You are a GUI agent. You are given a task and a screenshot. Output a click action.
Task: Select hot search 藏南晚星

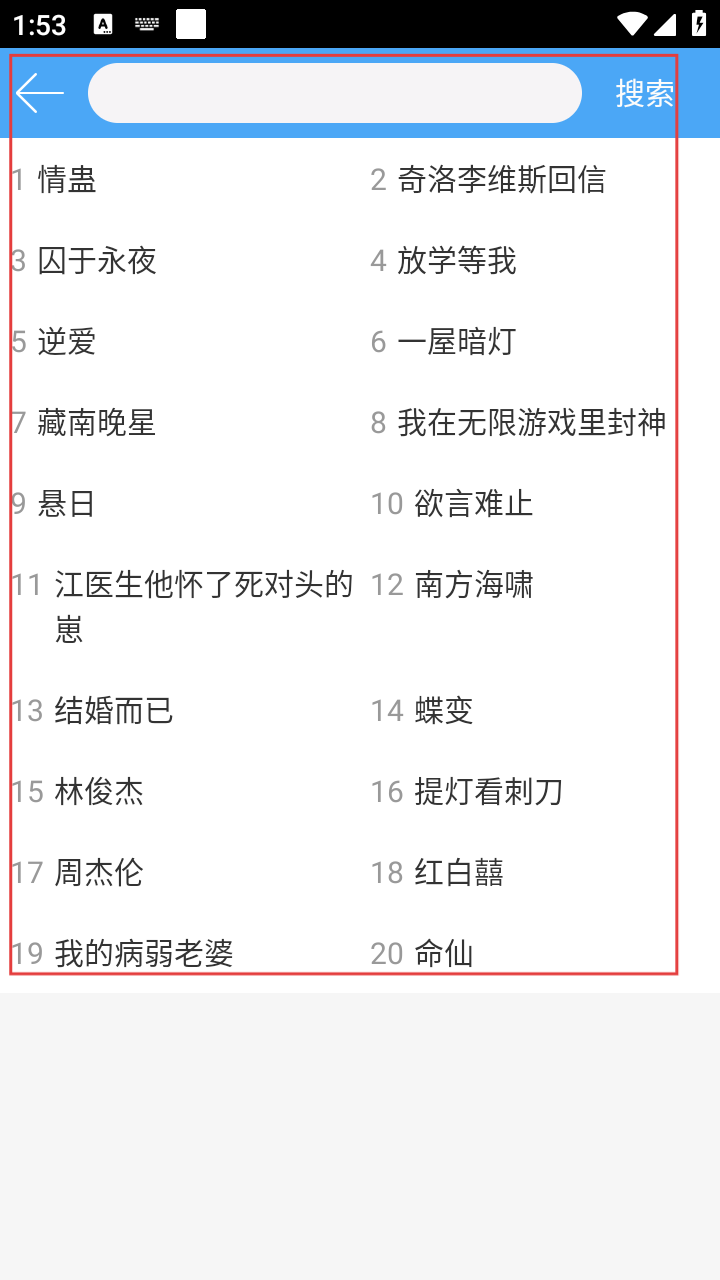click(97, 422)
